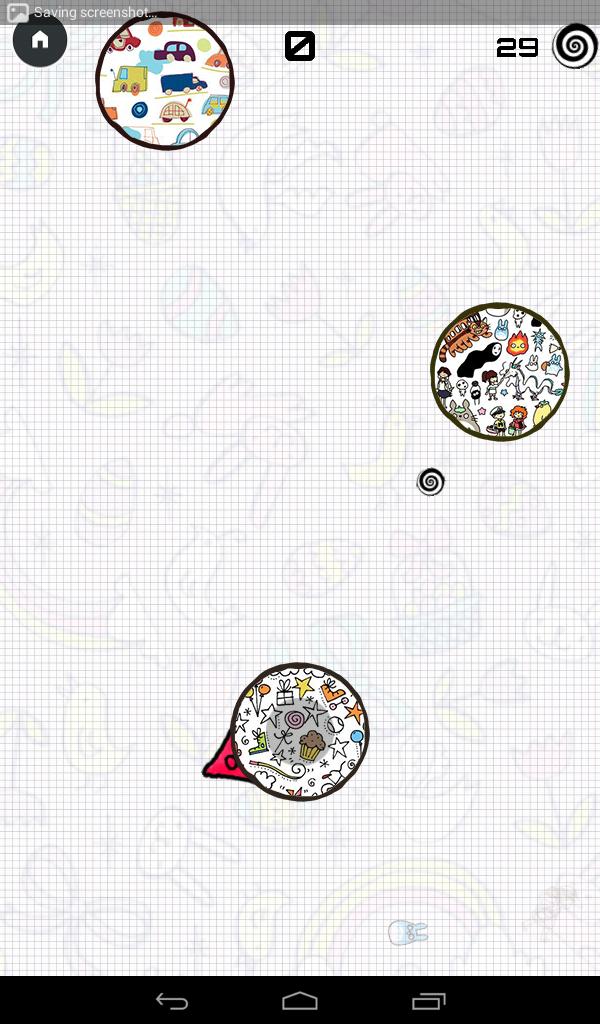Tap the doodle circle with the cupcake

coord(300,731)
